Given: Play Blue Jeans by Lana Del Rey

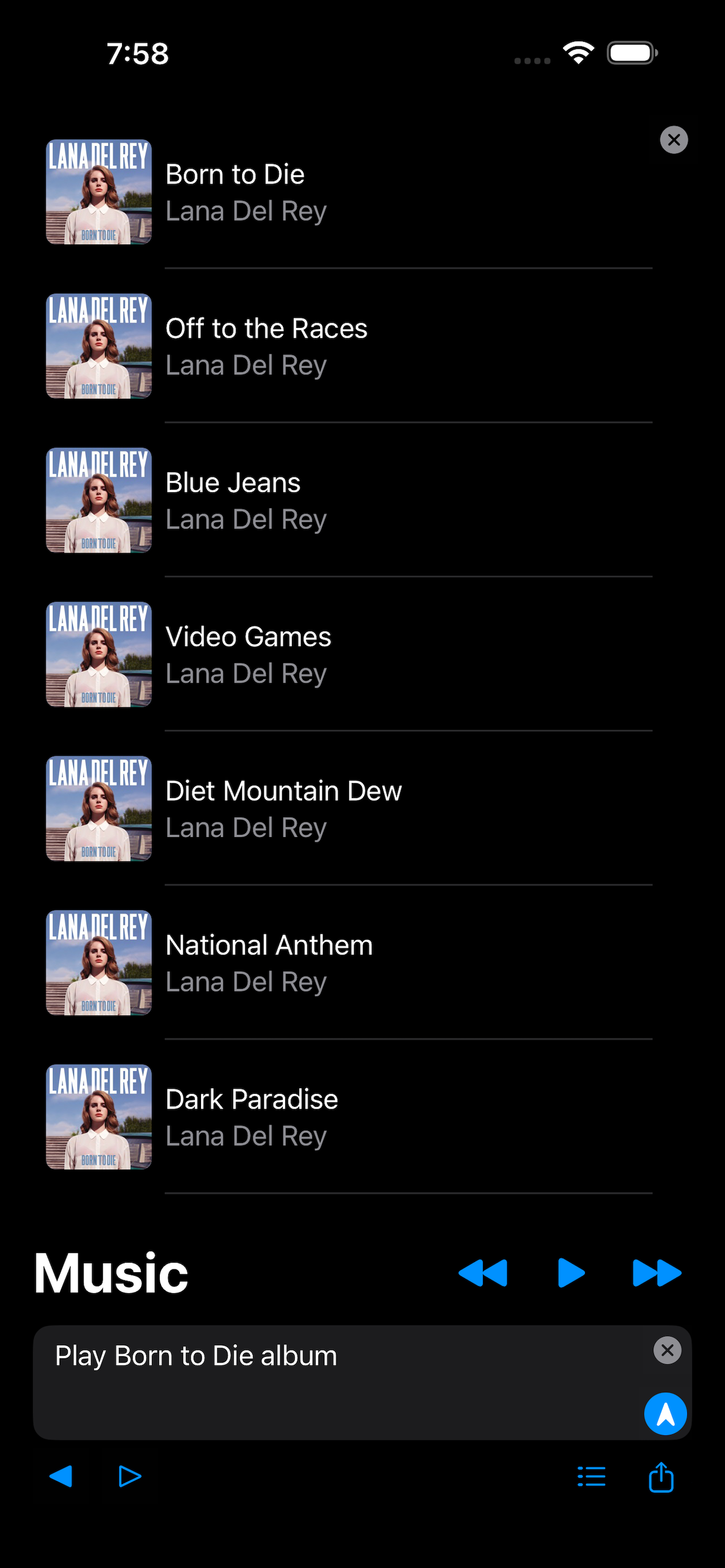Looking at the screenshot, I should 348,500.
